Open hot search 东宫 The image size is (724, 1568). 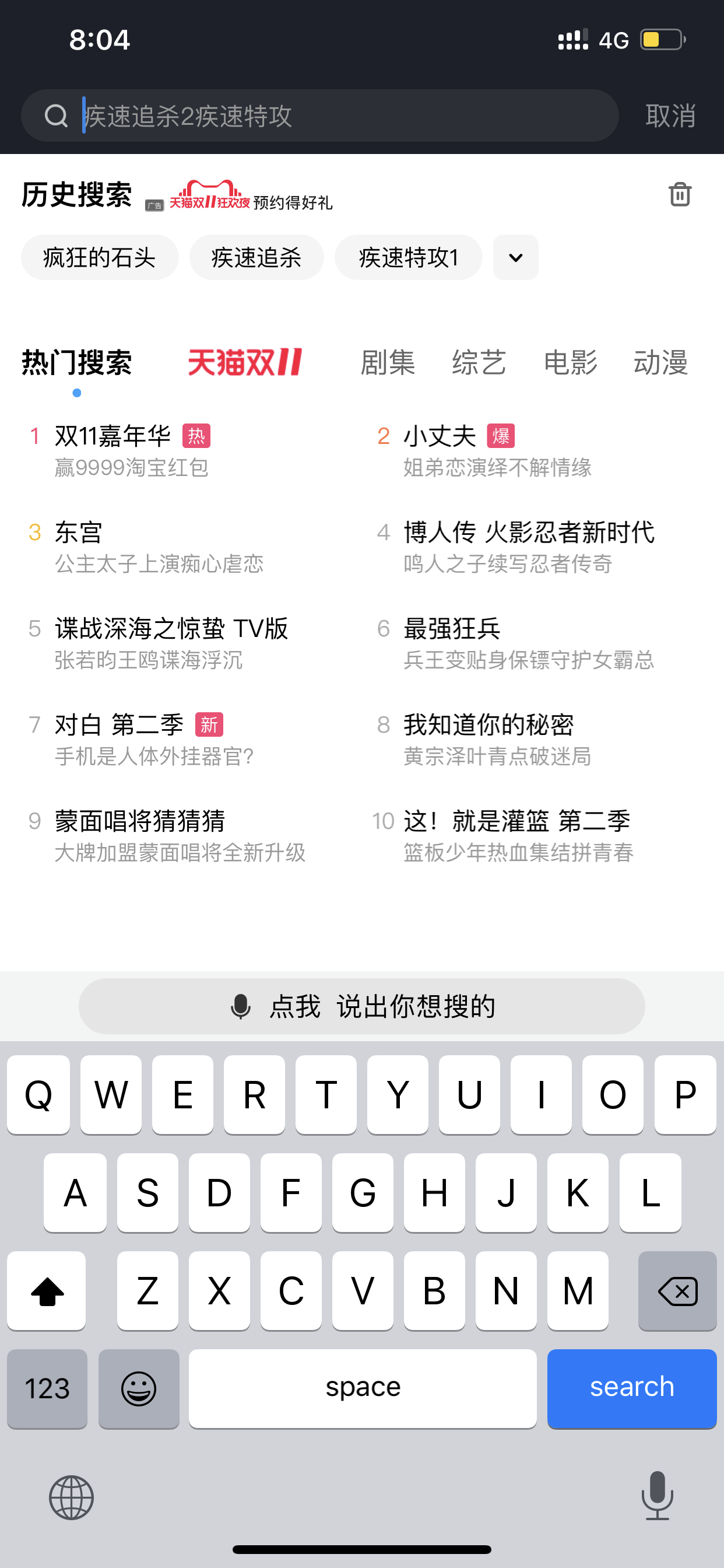tap(145, 547)
